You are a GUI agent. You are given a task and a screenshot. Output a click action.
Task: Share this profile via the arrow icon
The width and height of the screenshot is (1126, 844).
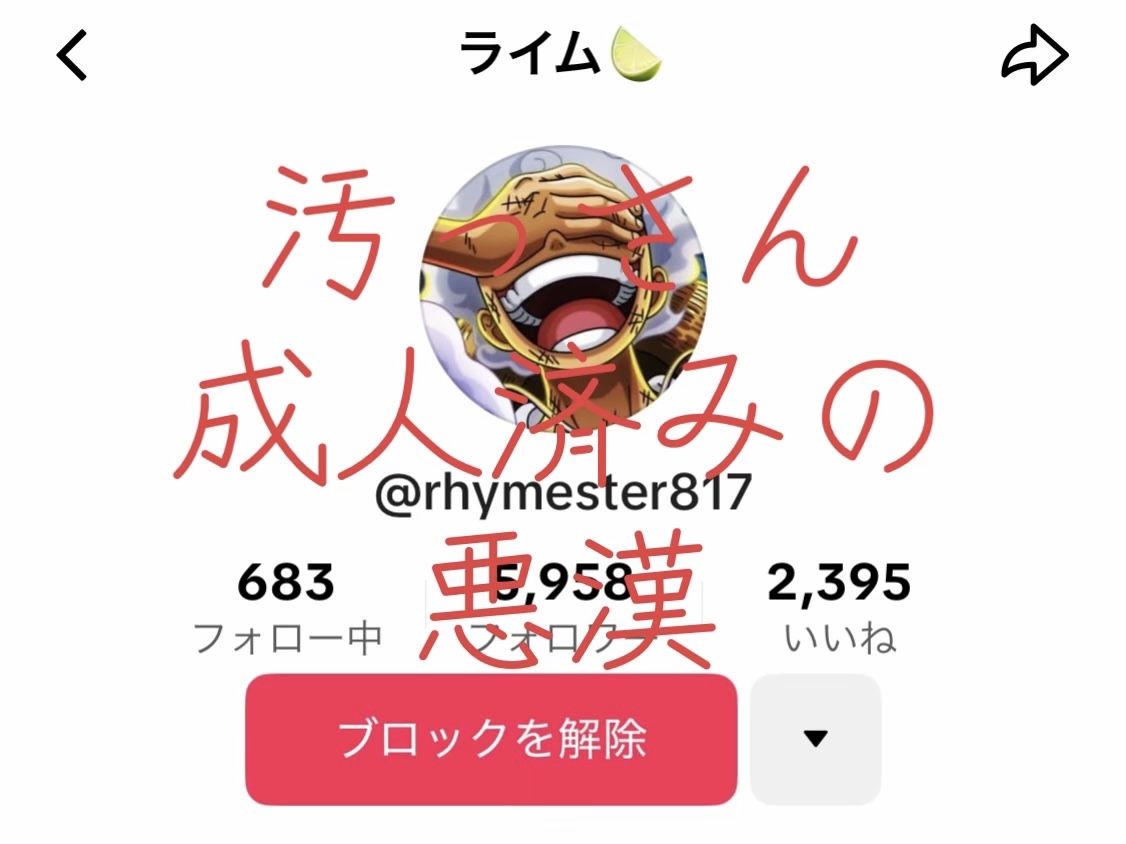tap(1035, 57)
